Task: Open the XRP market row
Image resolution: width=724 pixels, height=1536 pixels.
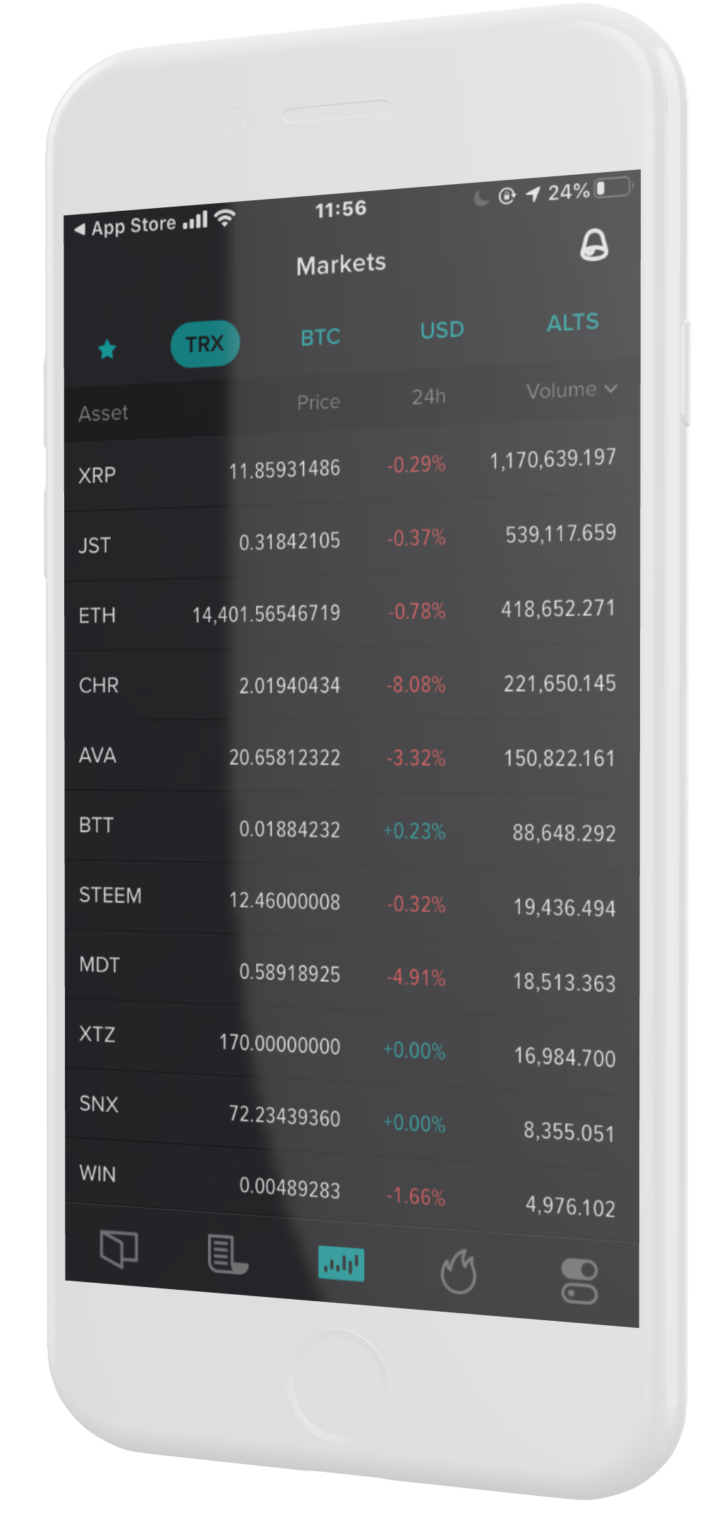Action: point(351,465)
